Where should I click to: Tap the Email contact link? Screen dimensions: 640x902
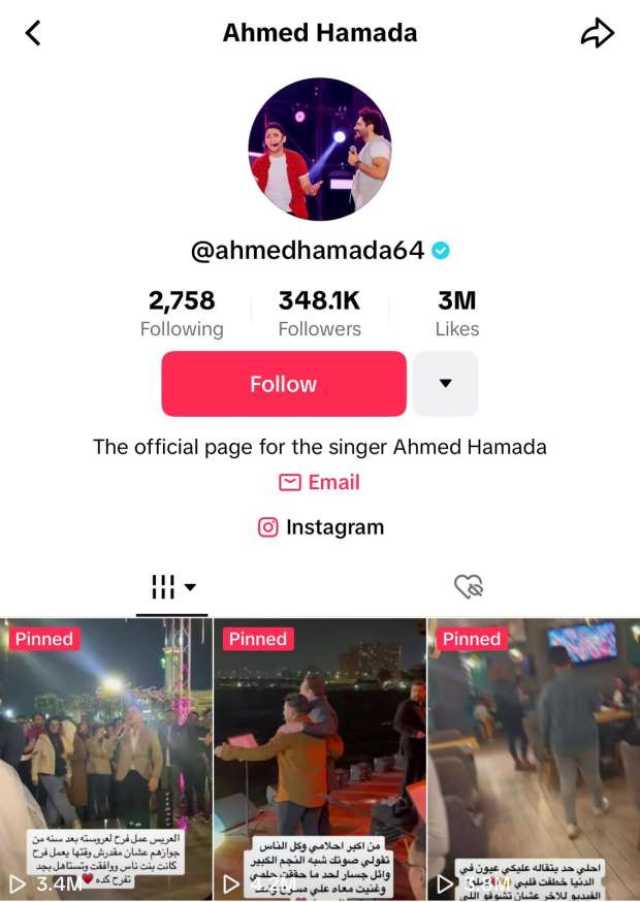[319, 482]
